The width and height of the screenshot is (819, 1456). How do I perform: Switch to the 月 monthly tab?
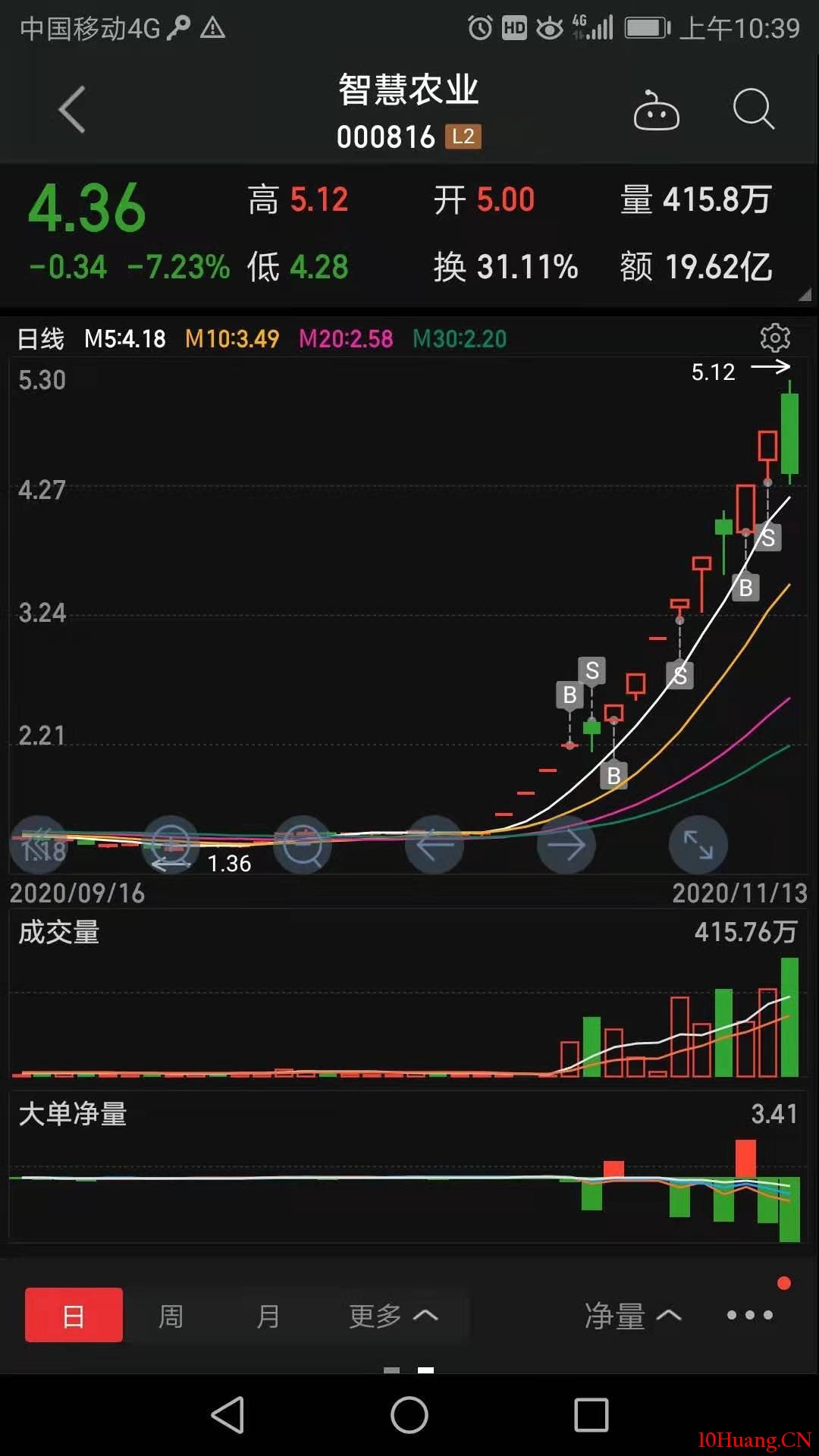tap(268, 1314)
